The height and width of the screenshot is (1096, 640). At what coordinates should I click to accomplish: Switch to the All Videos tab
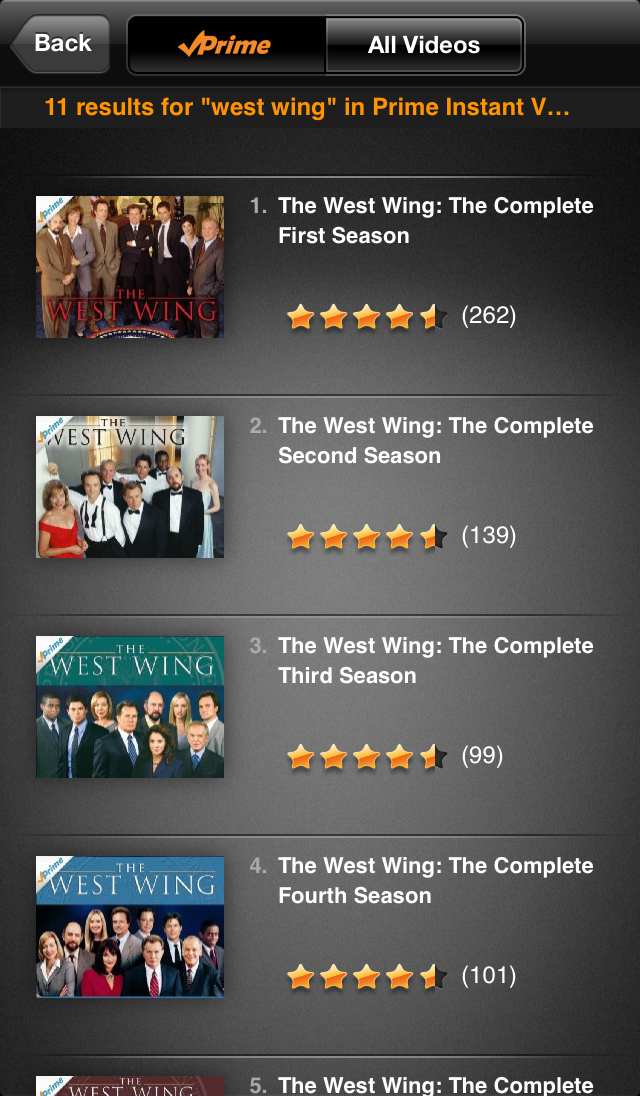[x=424, y=45]
